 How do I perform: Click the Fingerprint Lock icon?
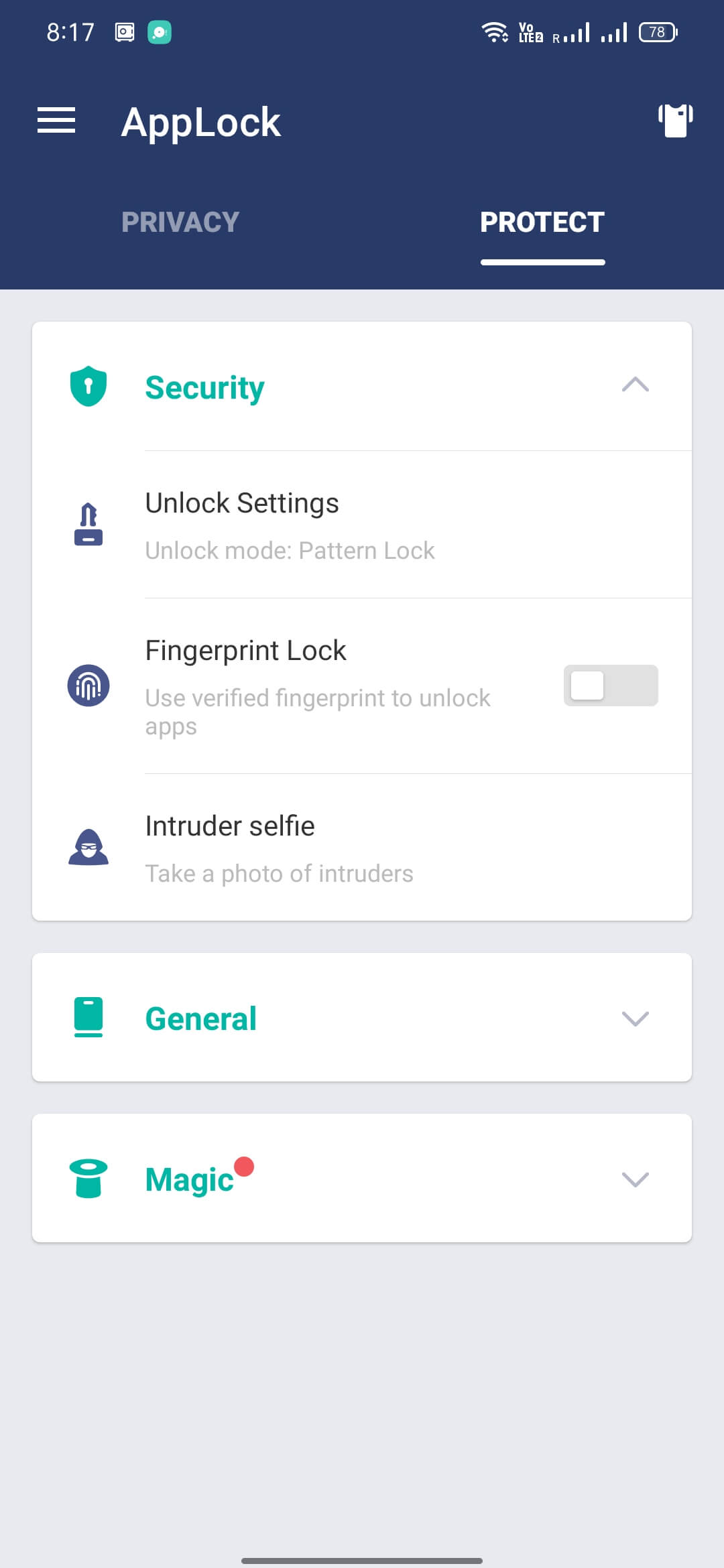[87, 685]
